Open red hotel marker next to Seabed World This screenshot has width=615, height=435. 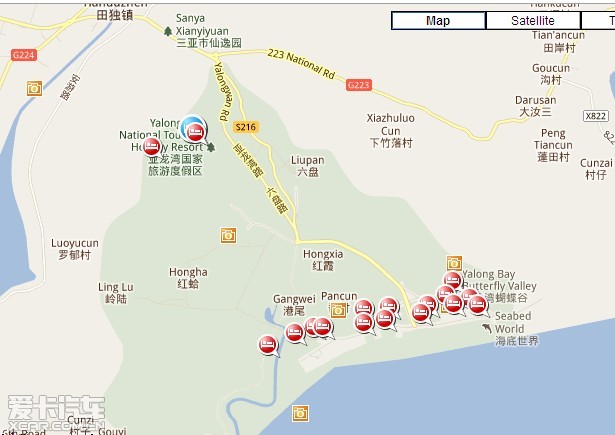click(477, 304)
